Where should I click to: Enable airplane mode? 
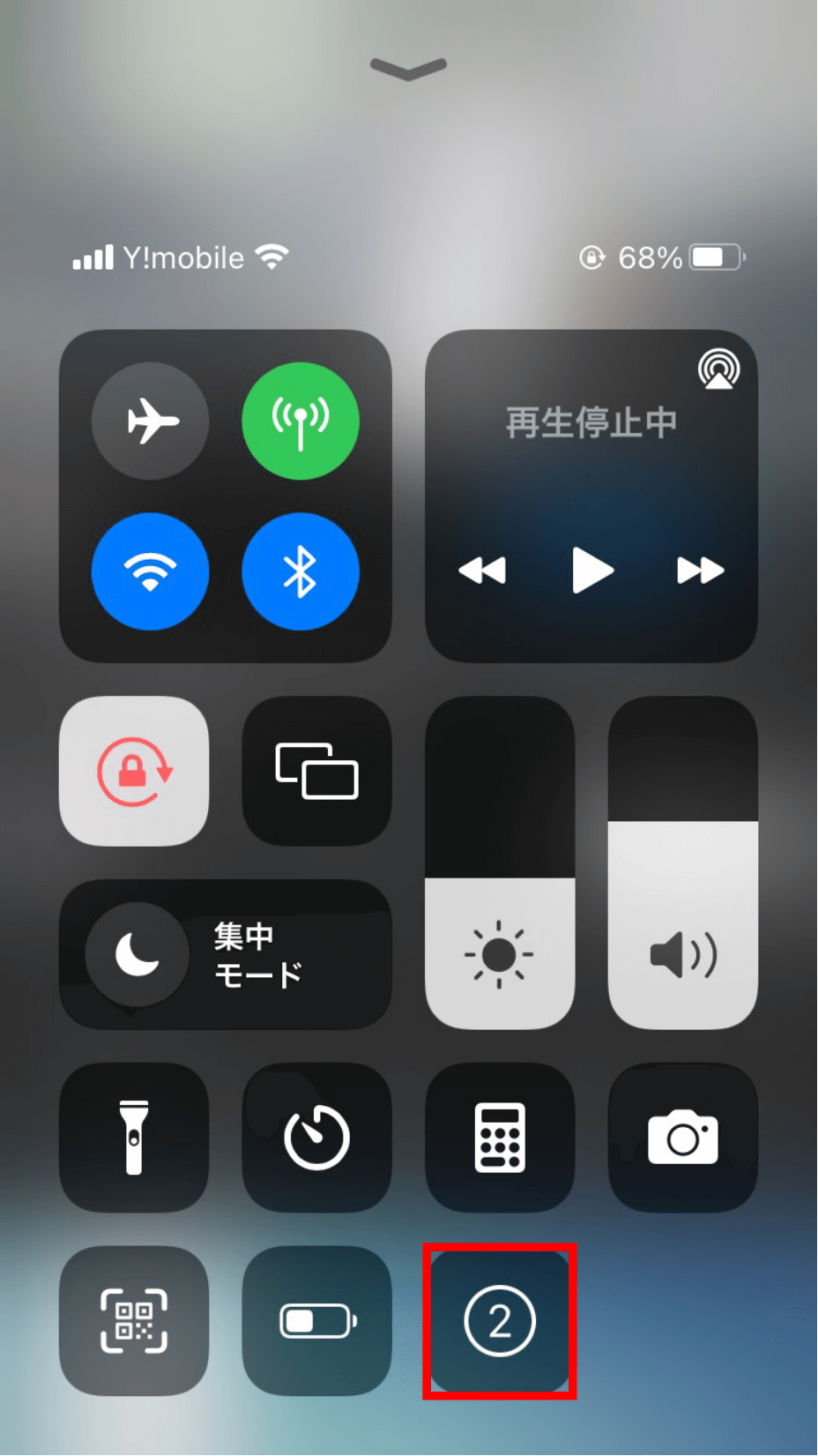pyautogui.click(x=151, y=421)
